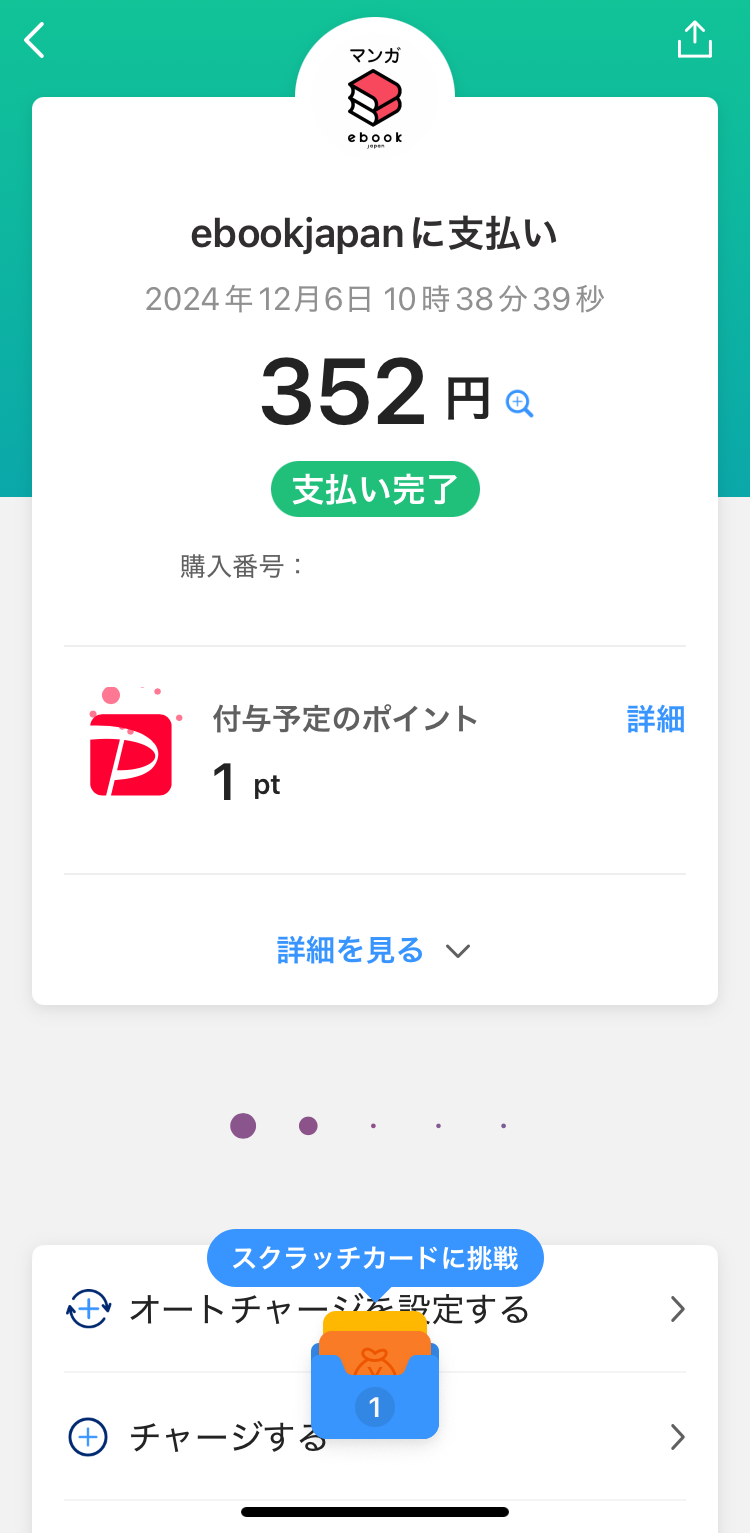Tap the magnifier icon beside 352円
The image size is (750, 1533).
(520, 403)
